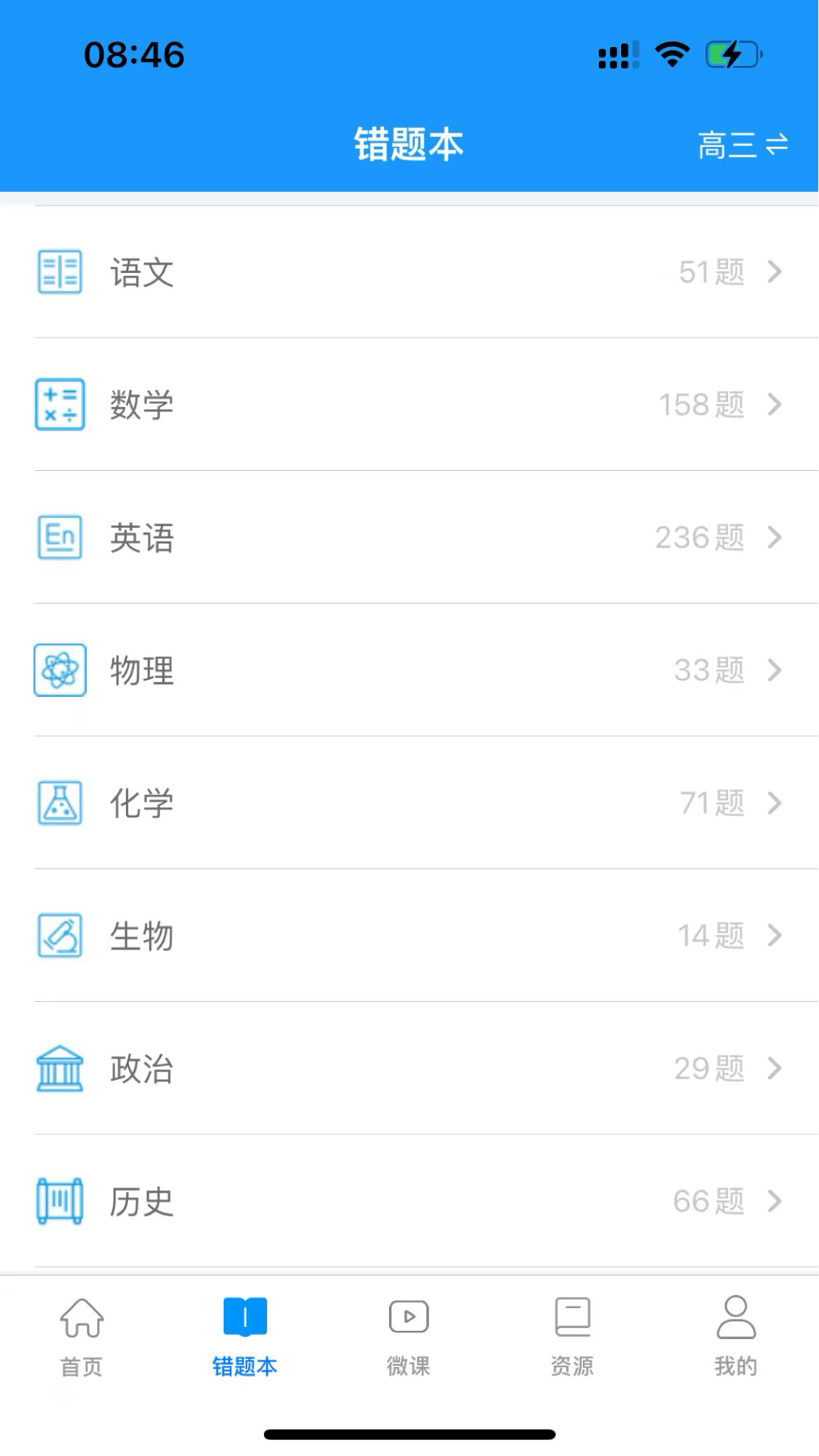The image size is (819, 1456).
Task: Switch to the 首页 tab
Action: (80, 1335)
